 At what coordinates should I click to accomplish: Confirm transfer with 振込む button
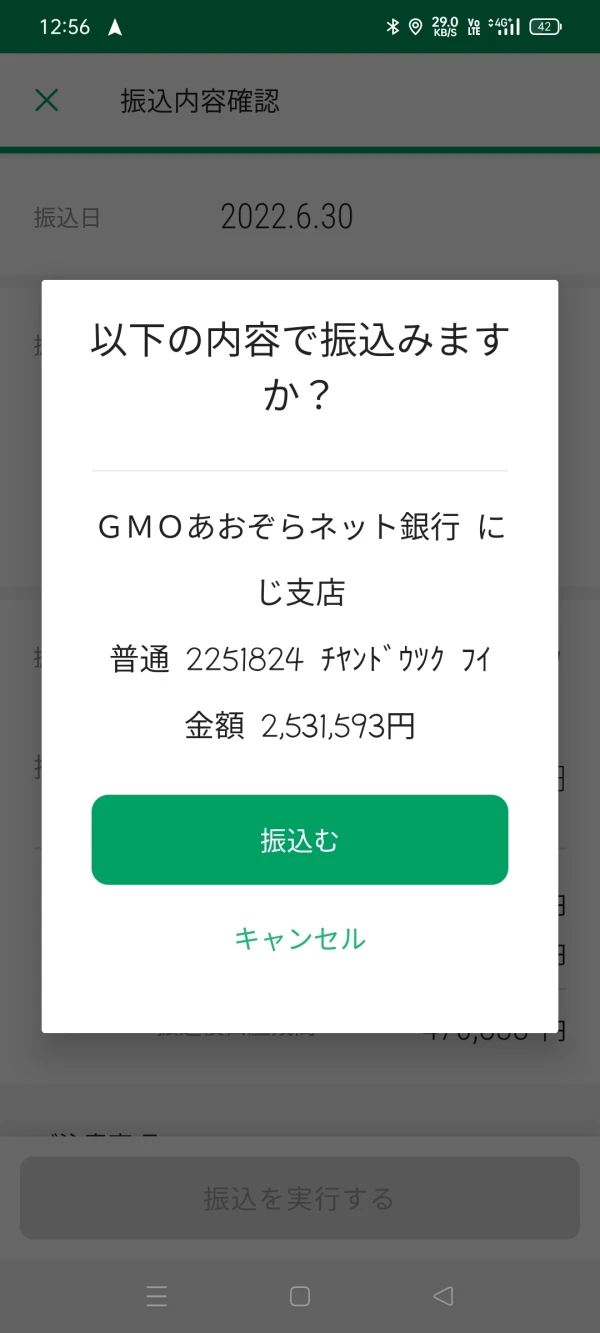300,840
